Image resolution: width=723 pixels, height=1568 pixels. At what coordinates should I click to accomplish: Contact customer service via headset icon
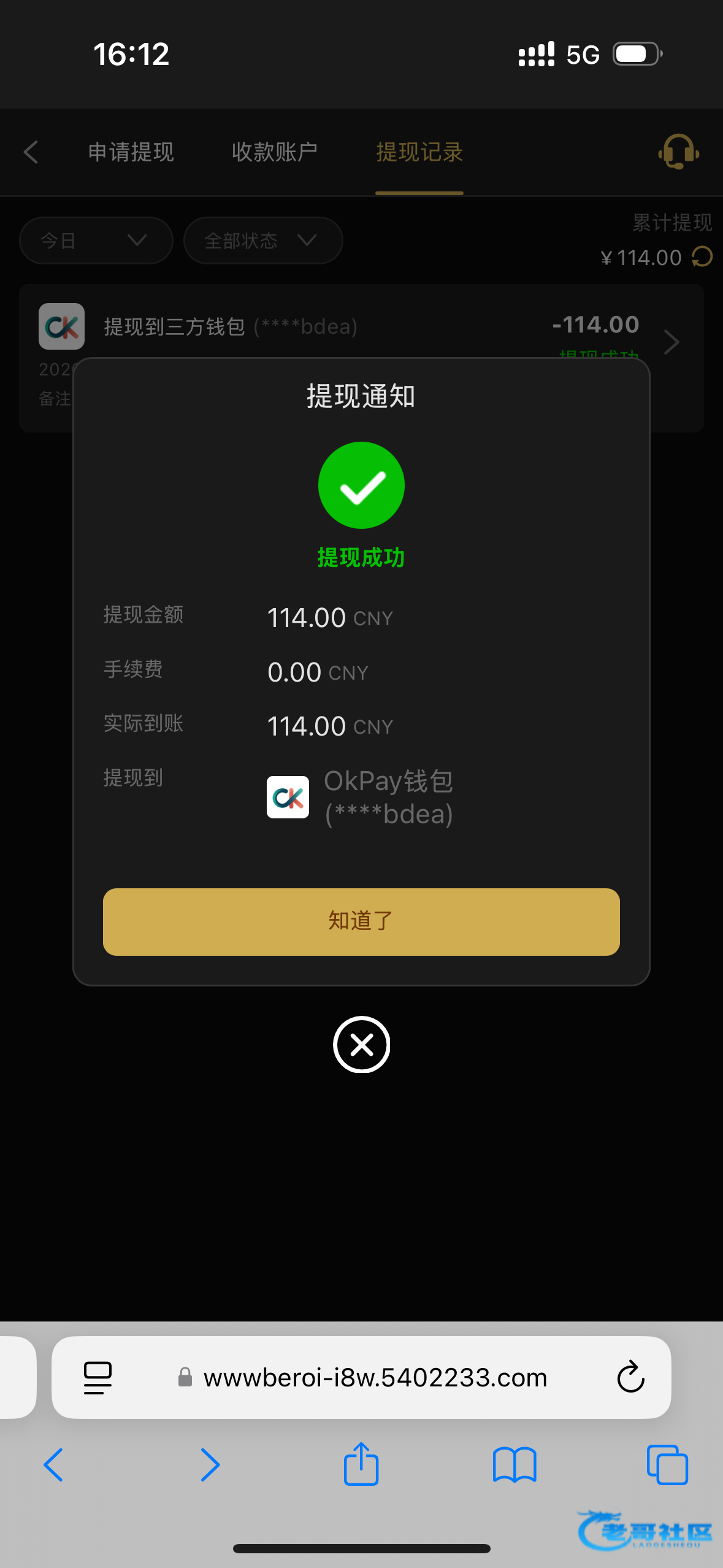click(678, 152)
